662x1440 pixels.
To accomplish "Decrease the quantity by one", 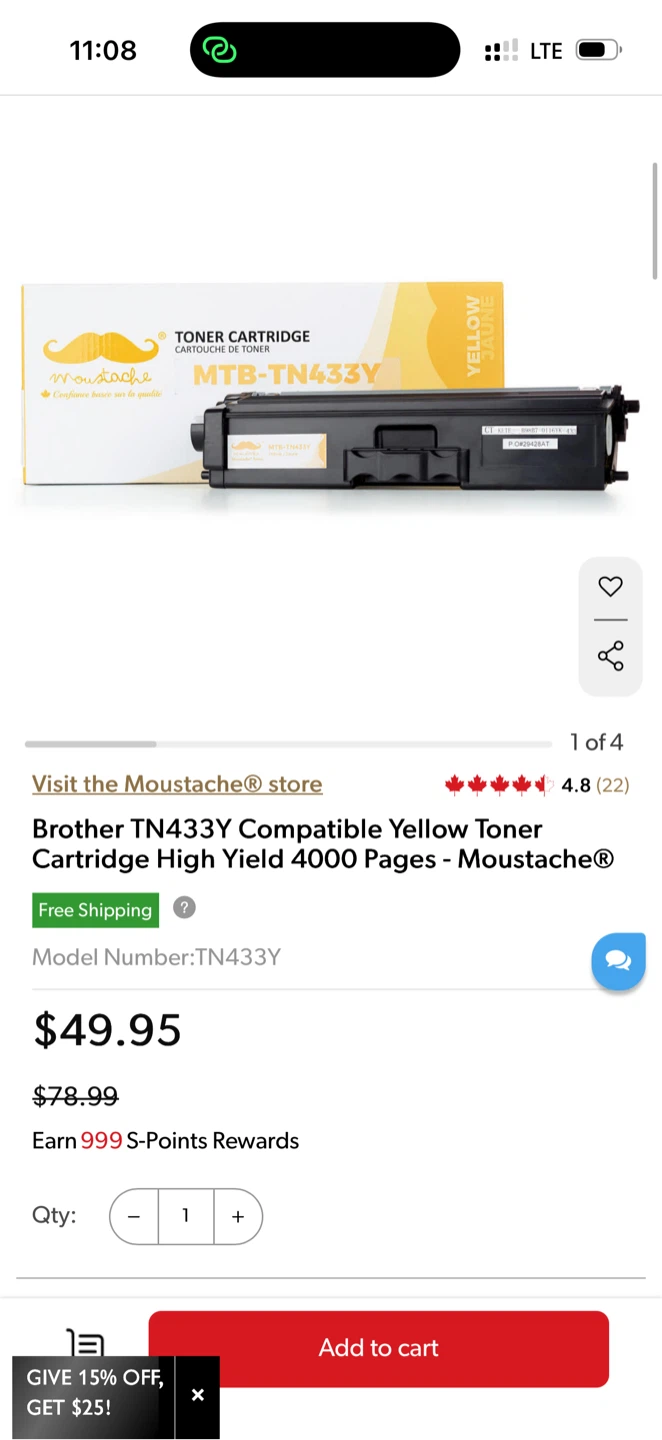I will 134,1216.
